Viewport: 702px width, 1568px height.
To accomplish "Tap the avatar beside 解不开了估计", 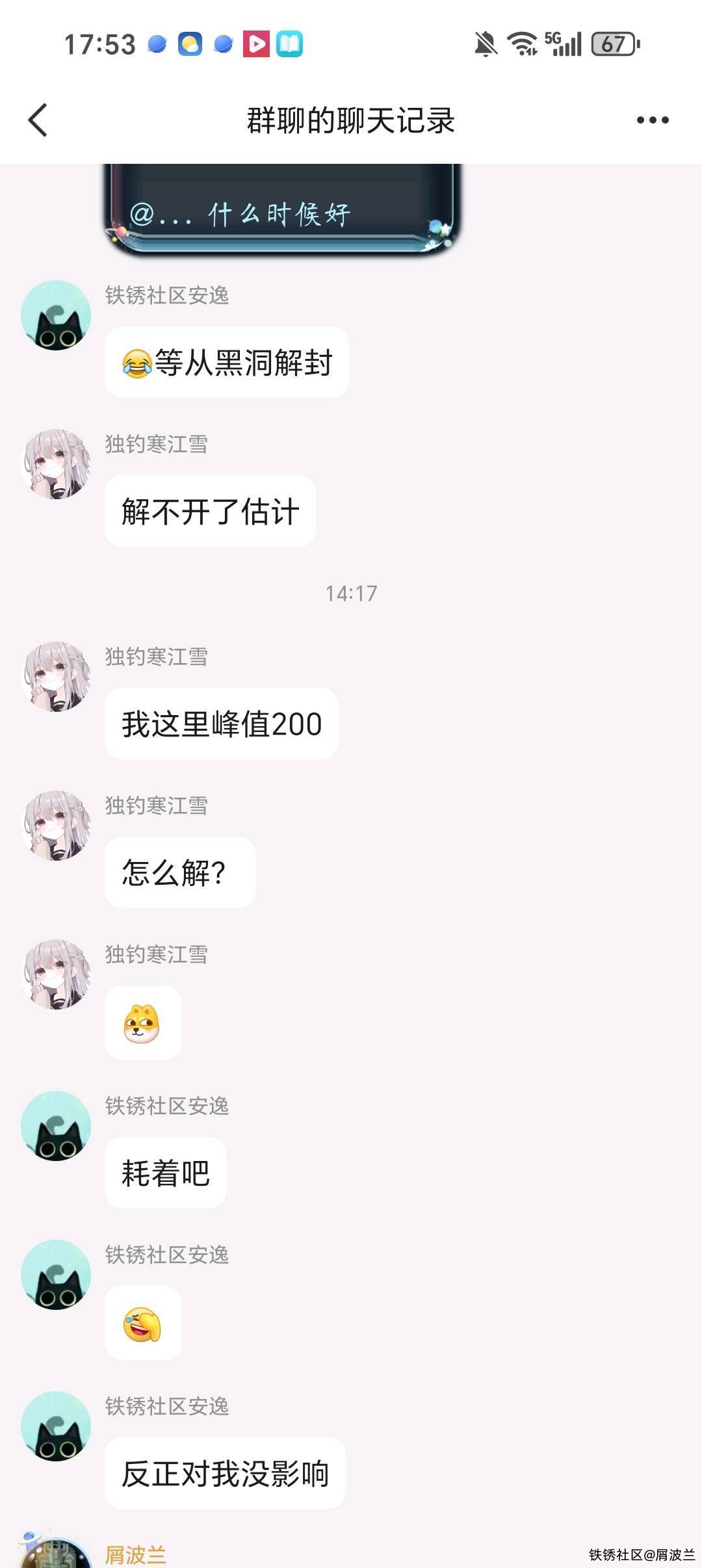I will click(x=56, y=464).
